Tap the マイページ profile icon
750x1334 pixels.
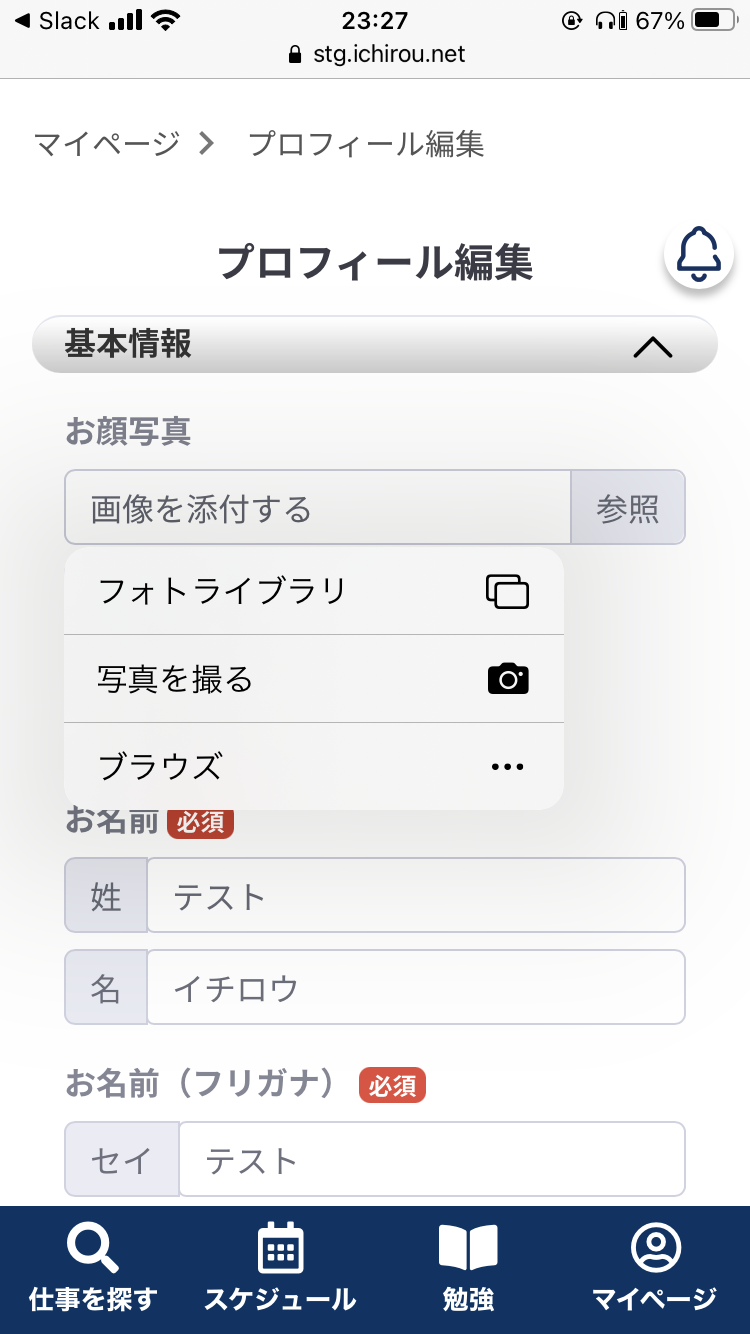(x=655, y=1250)
